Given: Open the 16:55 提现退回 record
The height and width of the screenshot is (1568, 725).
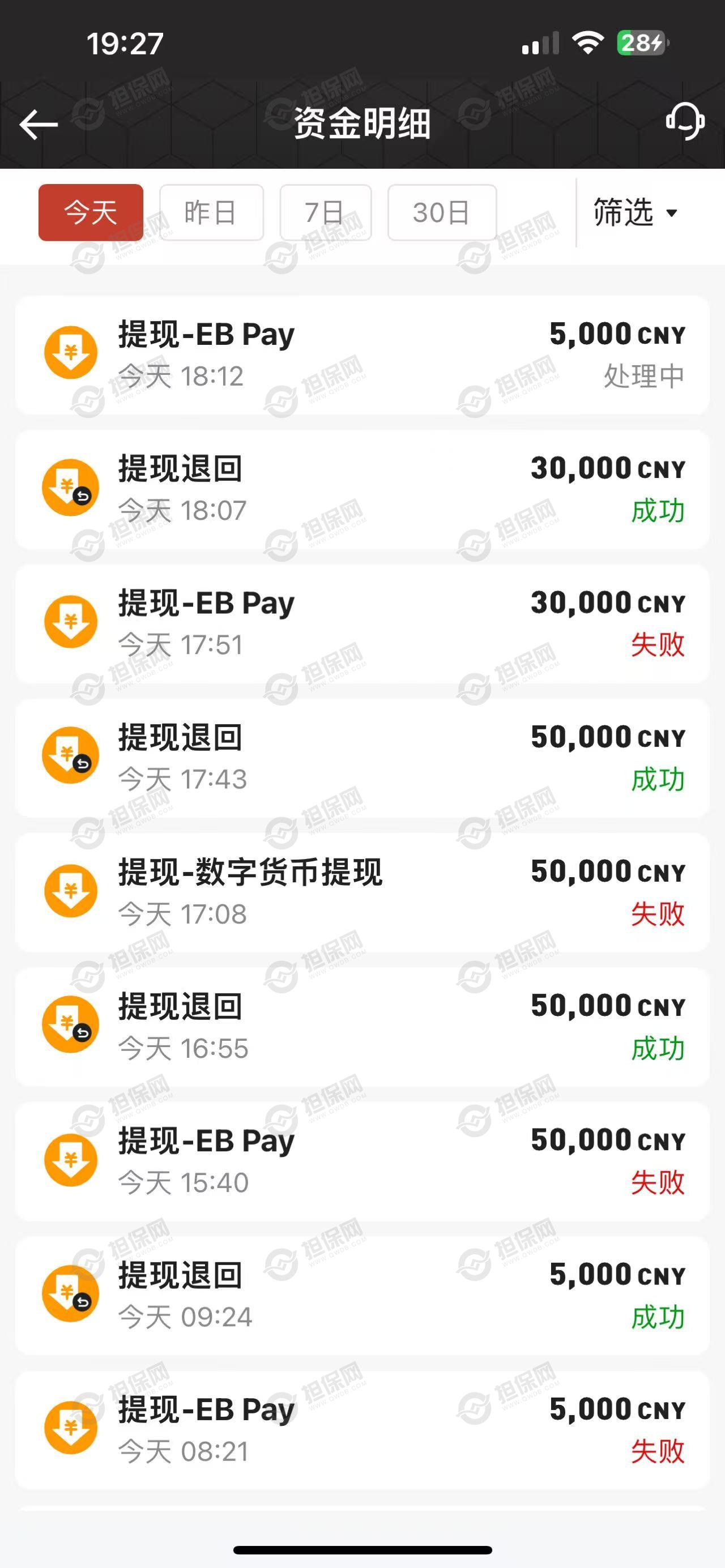Looking at the screenshot, I should (x=362, y=1027).
